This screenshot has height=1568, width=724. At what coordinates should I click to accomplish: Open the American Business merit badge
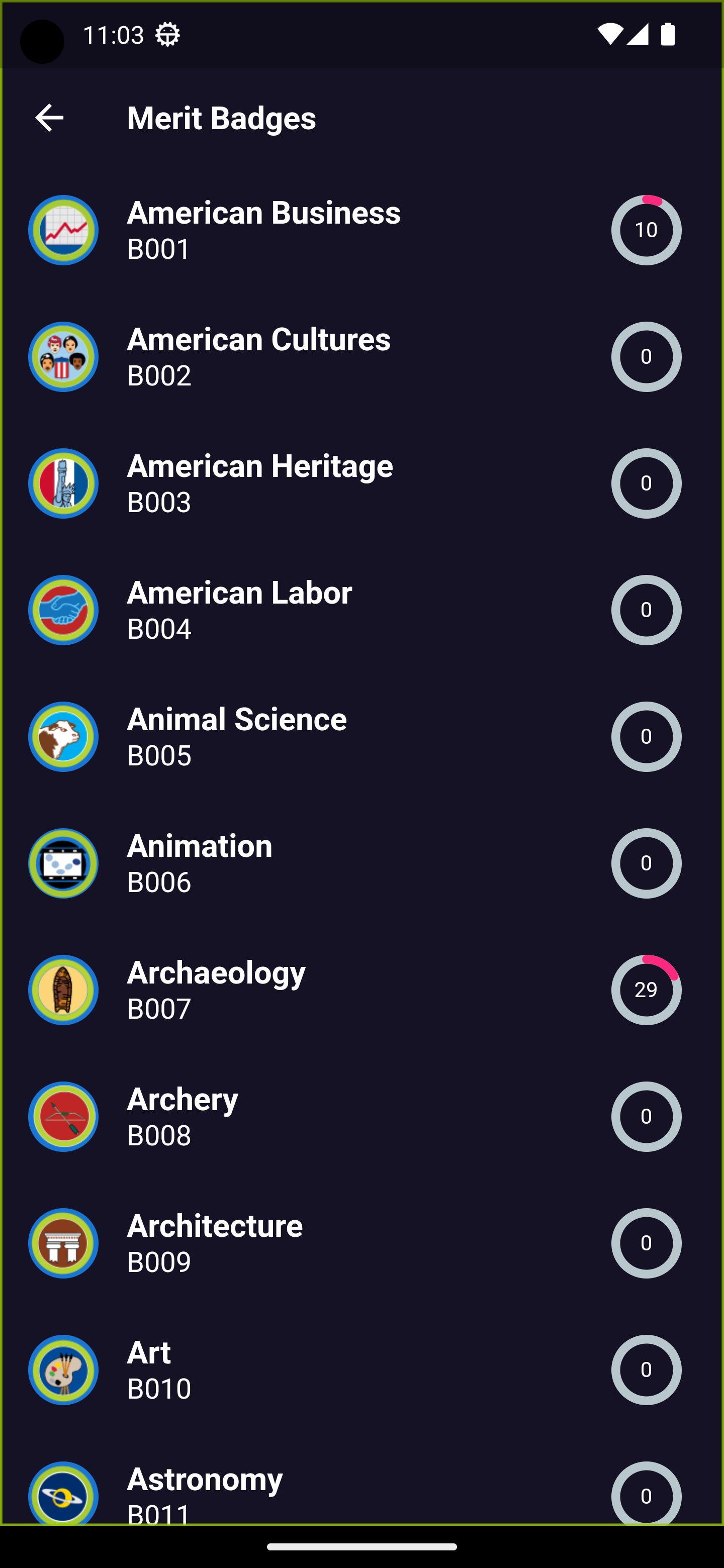point(361,230)
